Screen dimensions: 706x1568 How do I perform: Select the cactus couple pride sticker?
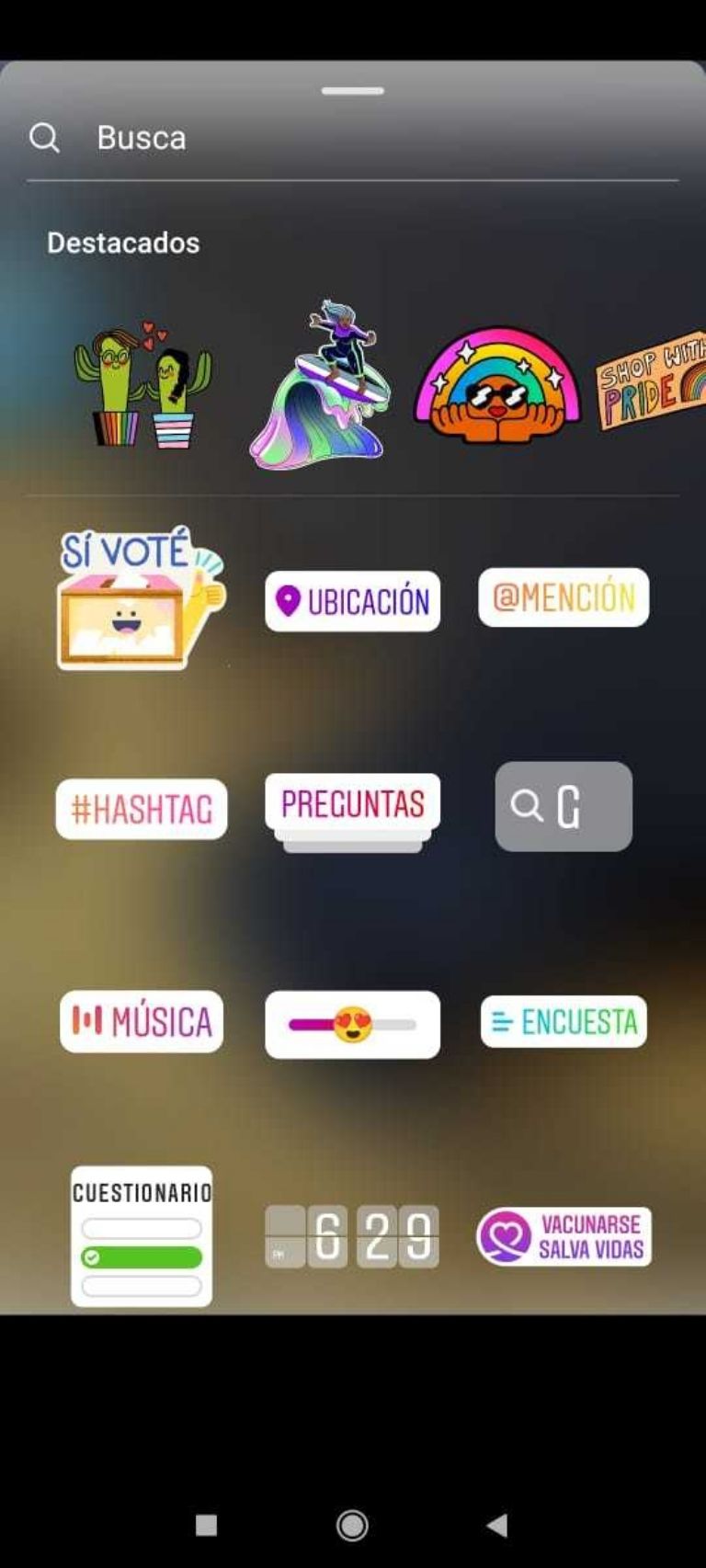pos(142,384)
